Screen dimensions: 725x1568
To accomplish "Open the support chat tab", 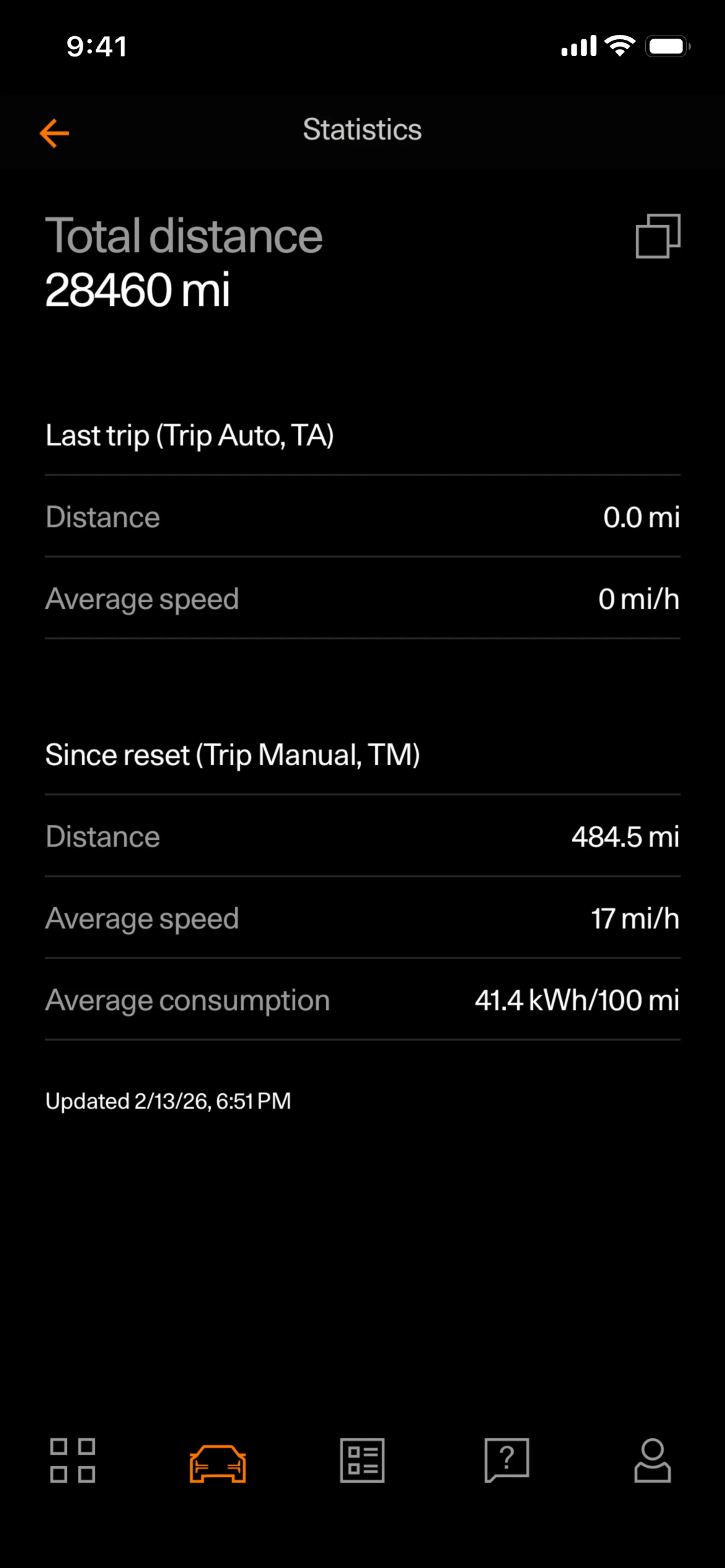I will pyautogui.click(x=507, y=1460).
